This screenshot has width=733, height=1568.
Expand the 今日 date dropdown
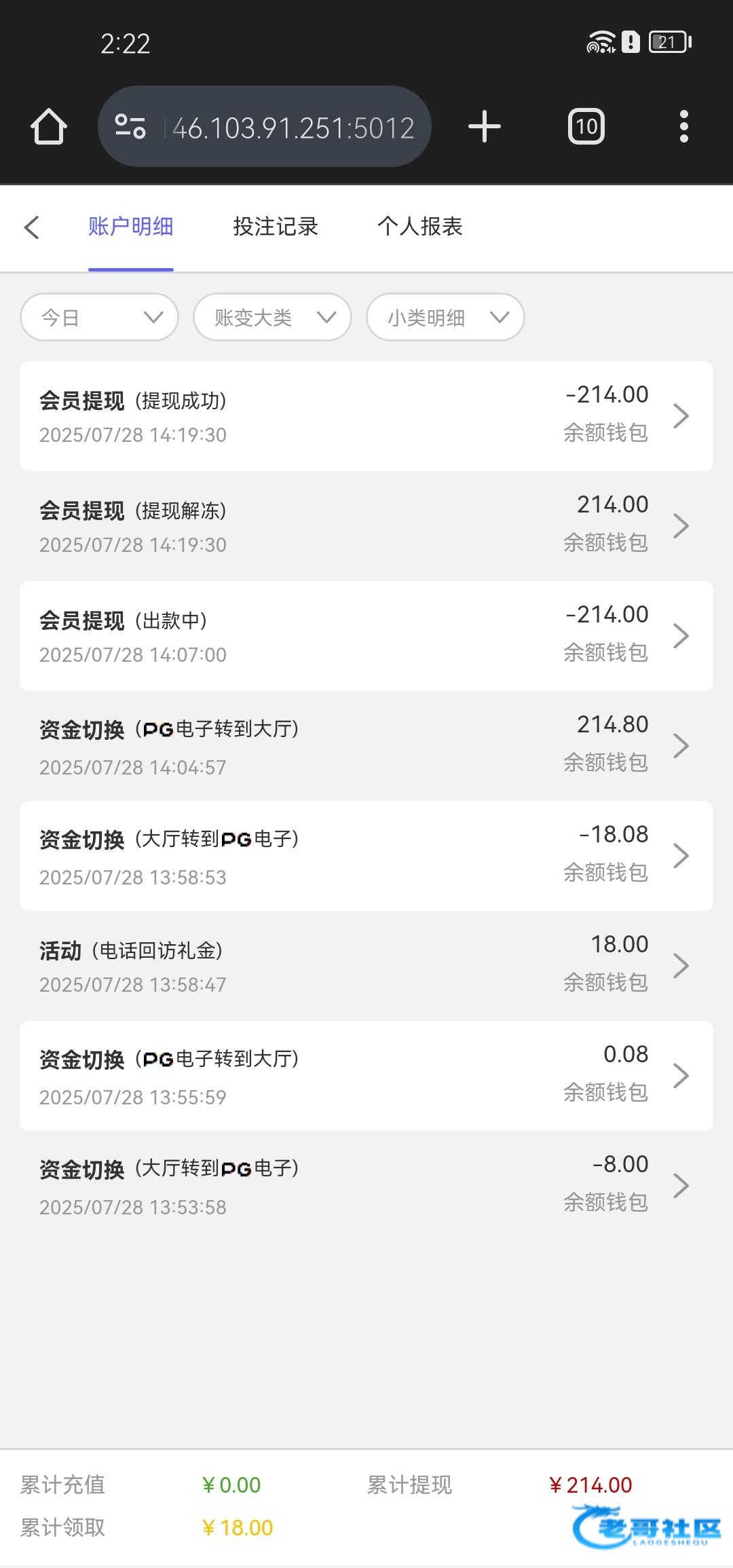(100, 317)
